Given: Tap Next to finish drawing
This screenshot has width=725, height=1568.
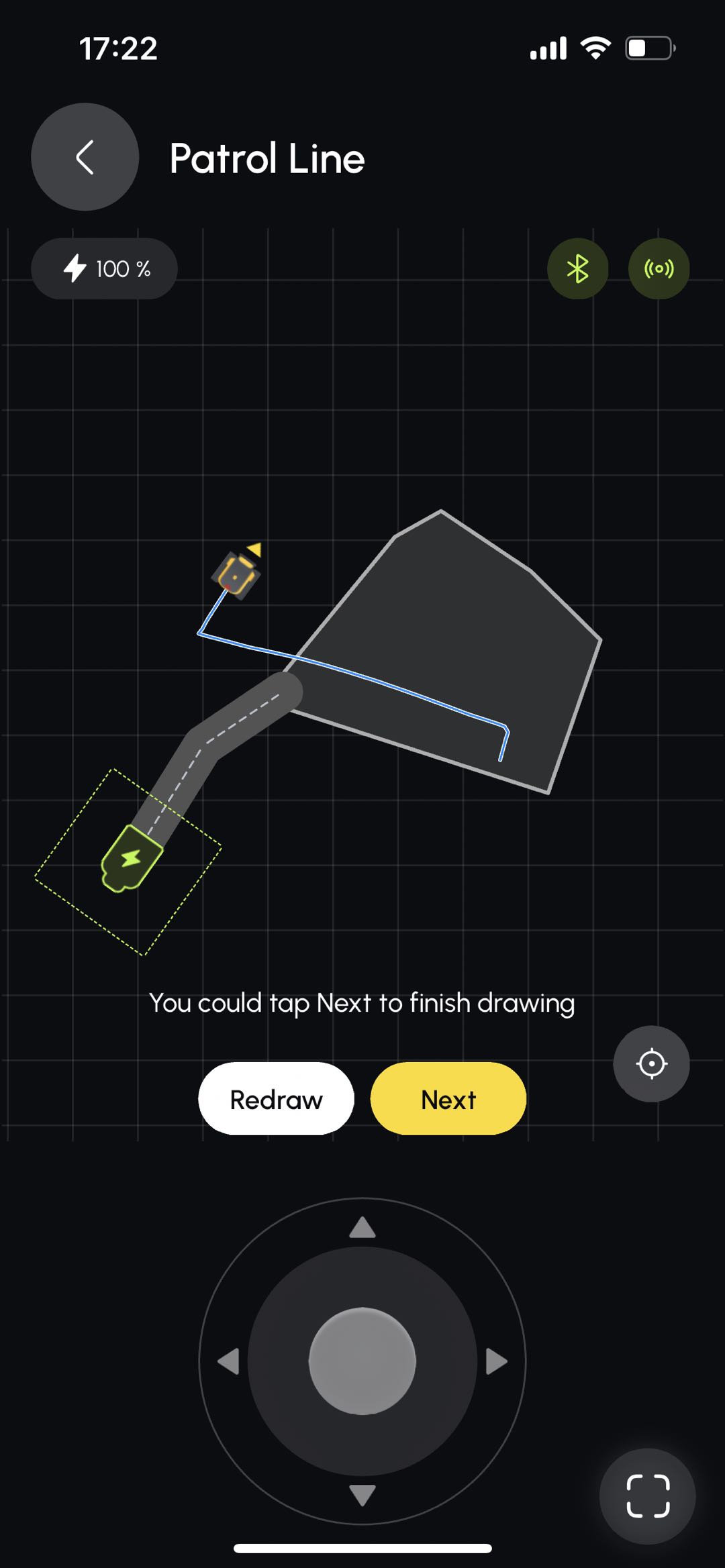Looking at the screenshot, I should [448, 1099].
